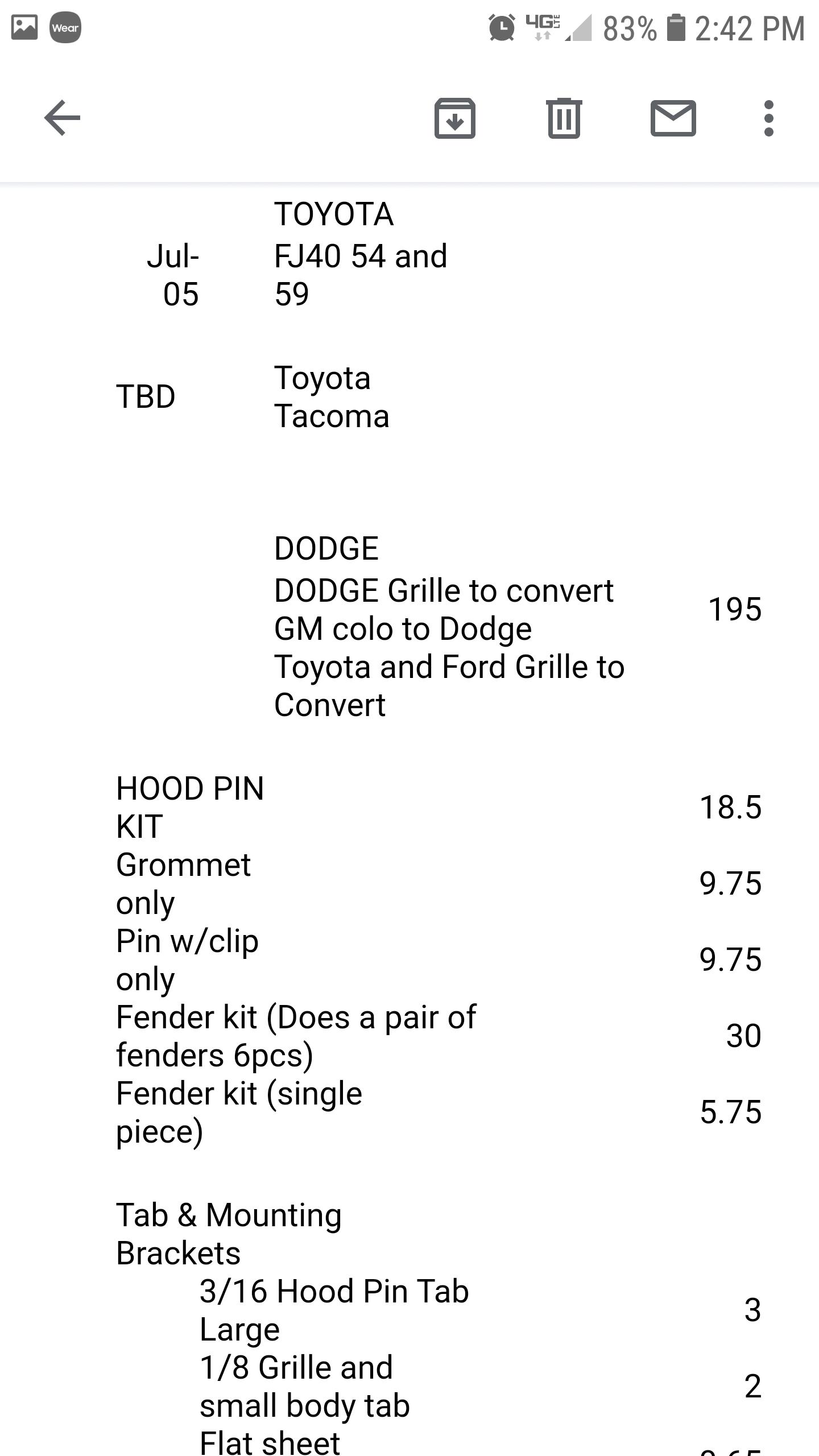Delete this email
Viewport: 819px width, 1456px height.
pyautogui.click(x=564, y=118)
